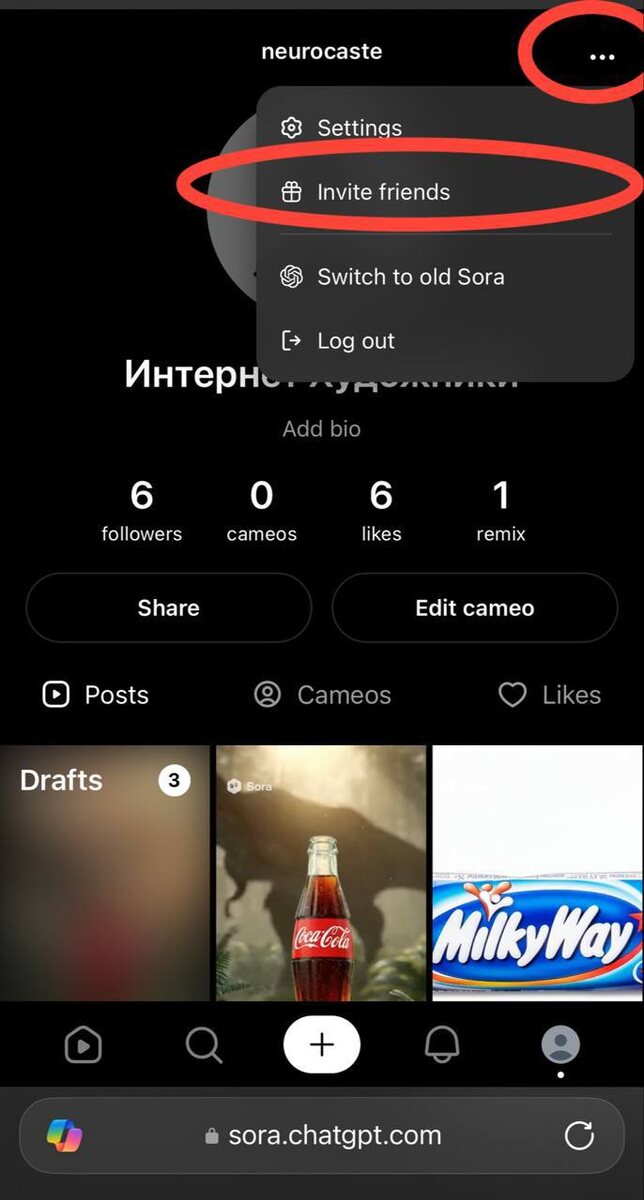Switch to the Posts tab
The image size is (644, 1200).
96,695
